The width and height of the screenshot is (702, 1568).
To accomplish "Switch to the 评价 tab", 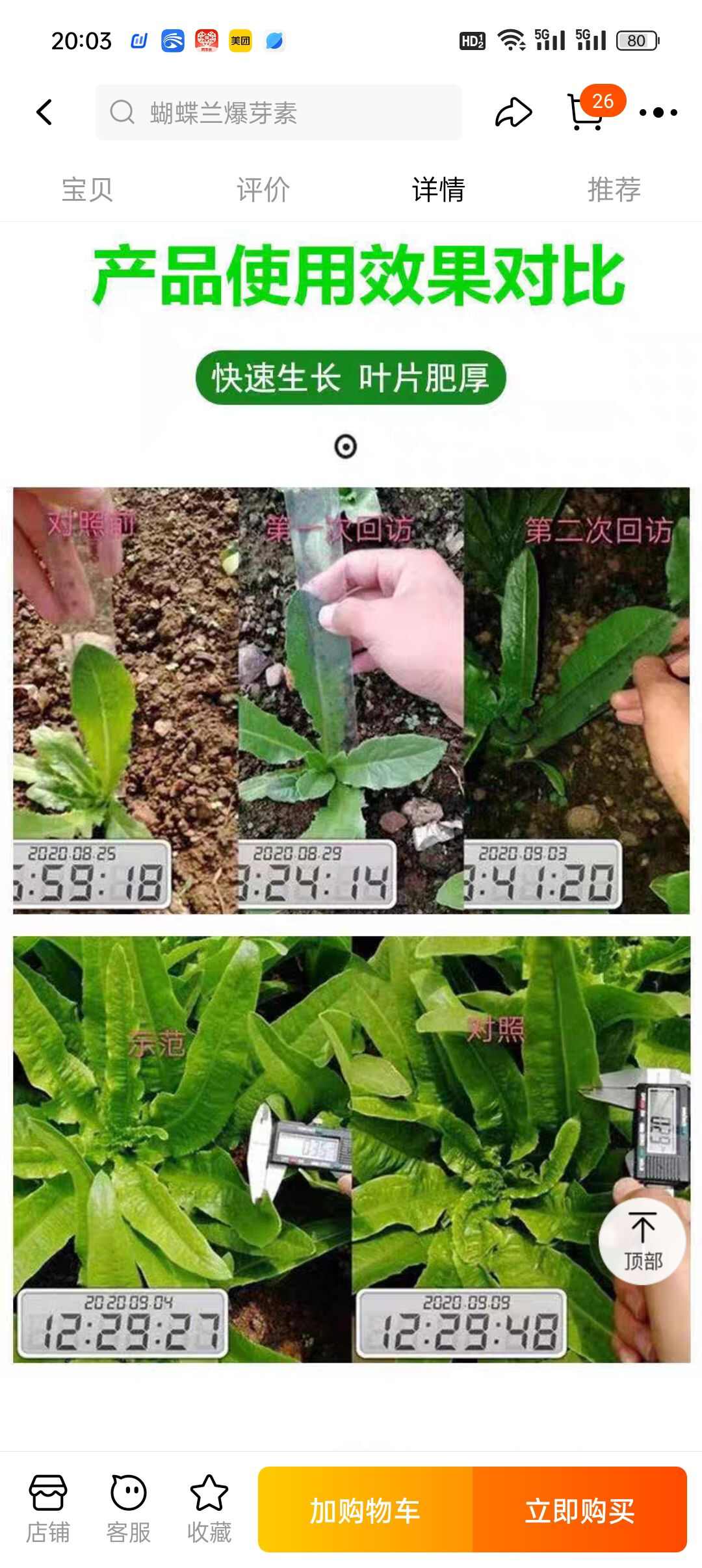I will tap(263, 189).
